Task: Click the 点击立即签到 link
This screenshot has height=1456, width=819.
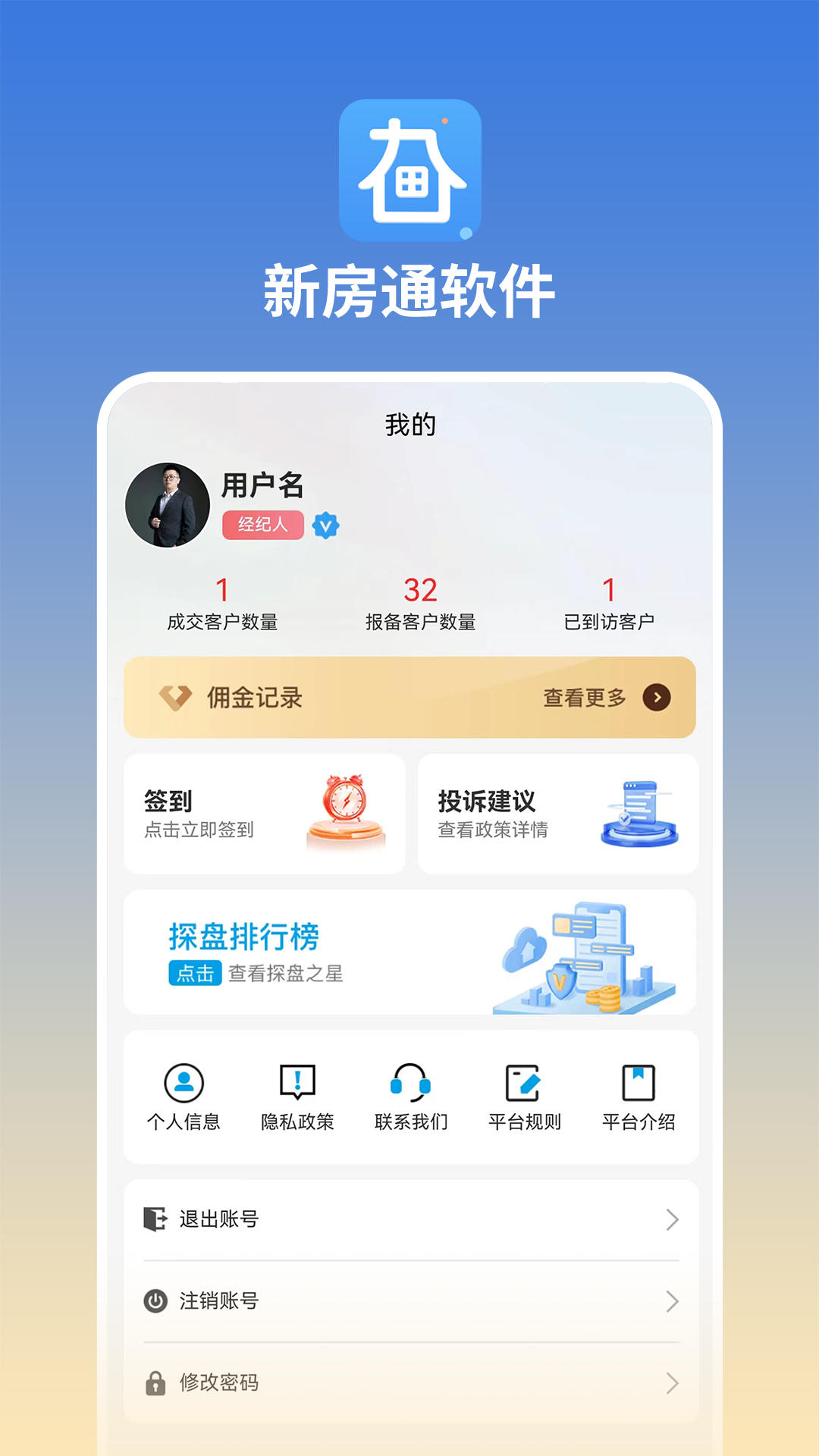Action: [199, 832]
